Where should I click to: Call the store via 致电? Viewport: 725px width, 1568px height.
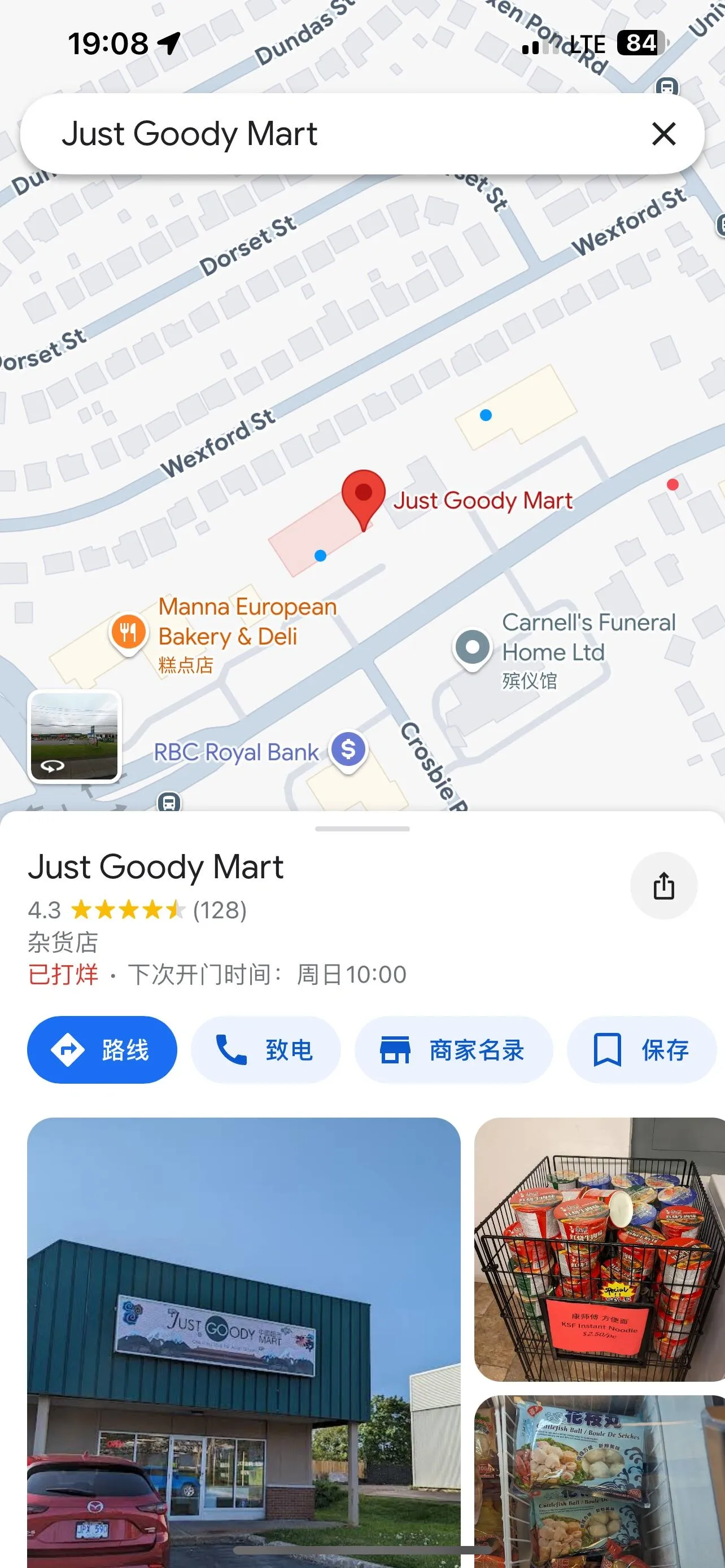tap(265, 1049)
